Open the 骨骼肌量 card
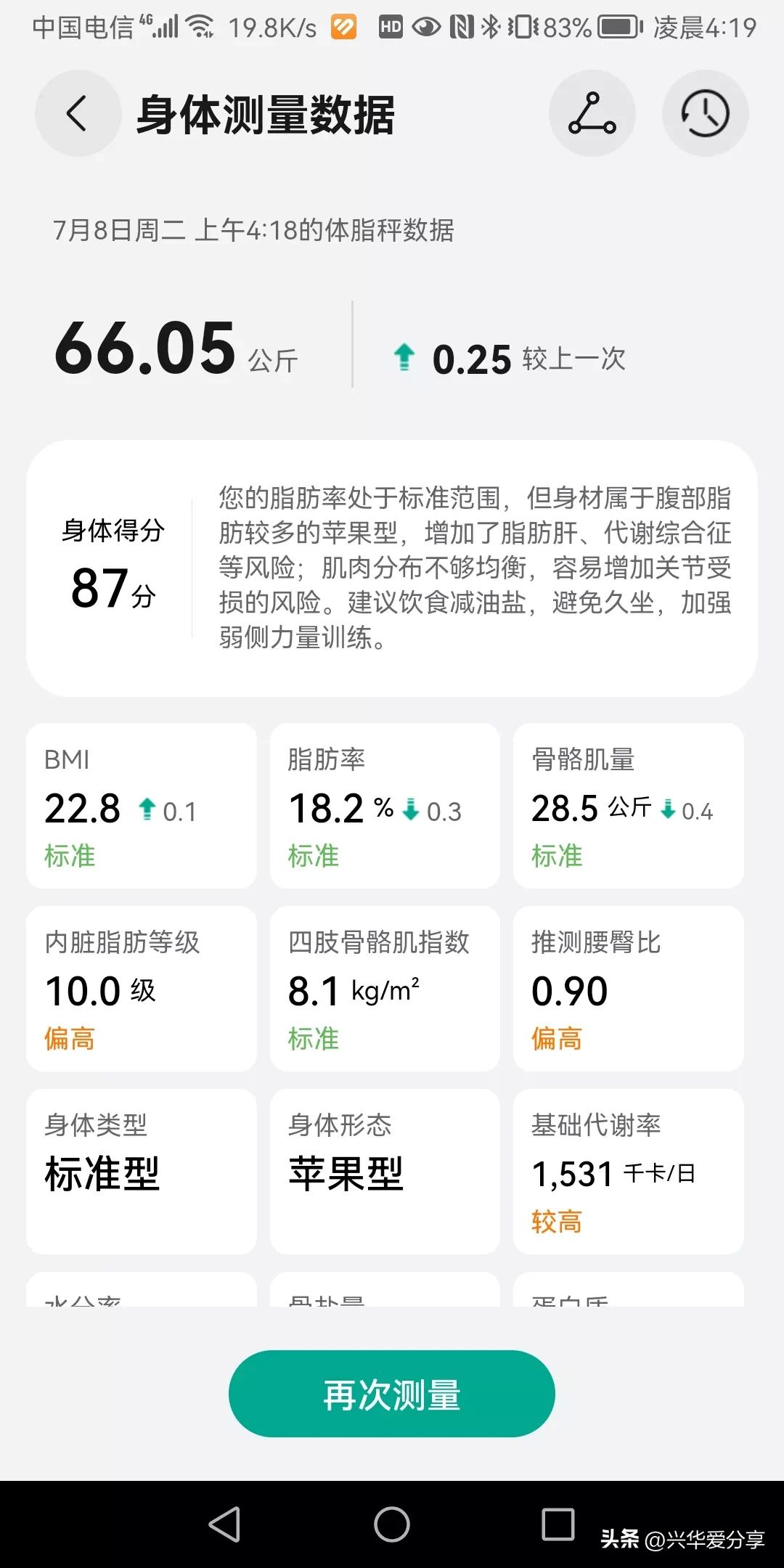This screenshot has width=784, height=1568. pos(628,805)
